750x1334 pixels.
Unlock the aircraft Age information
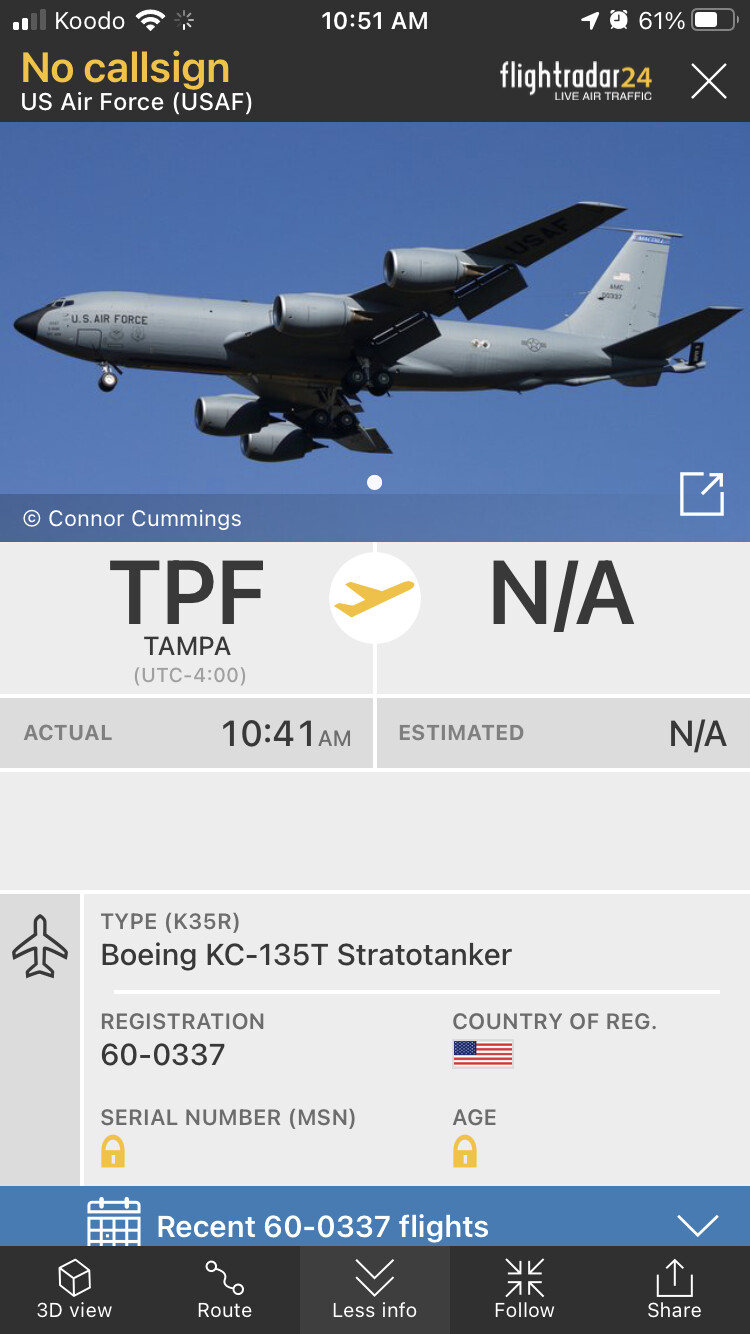click(x=465, y=1152)
